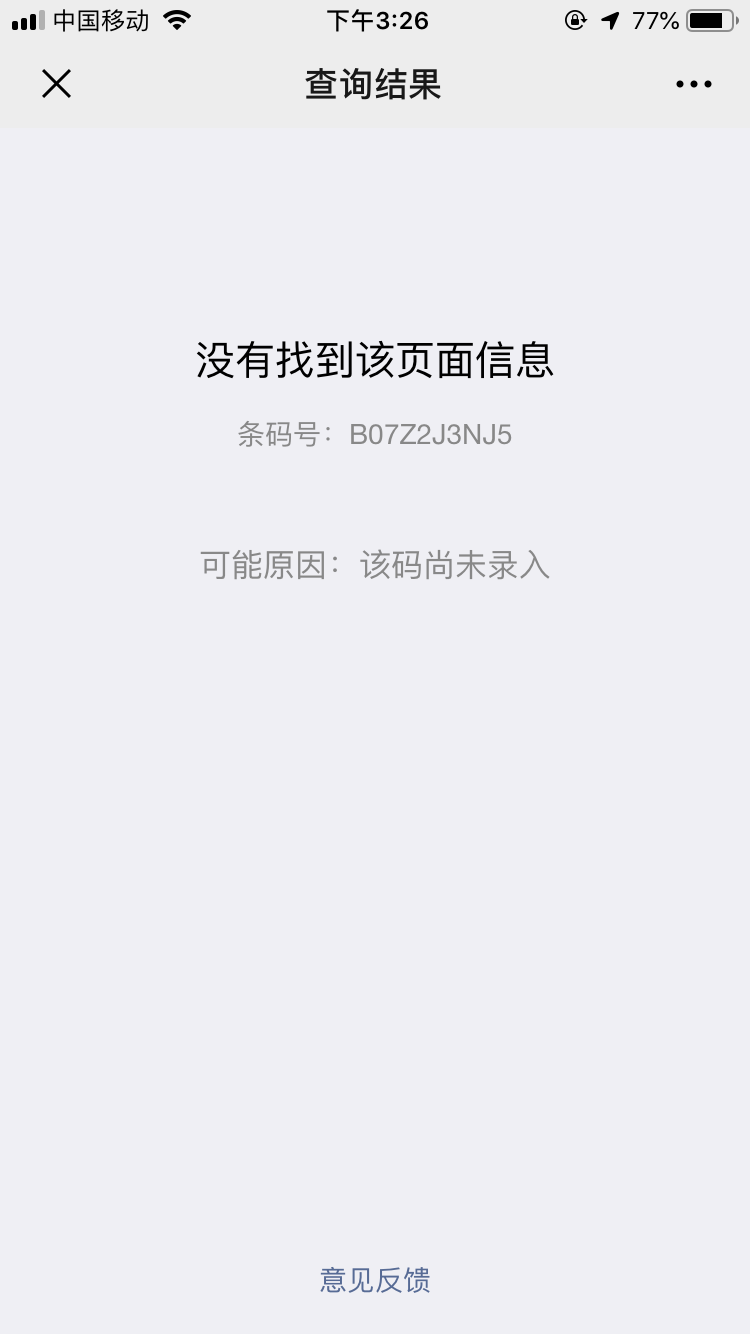Close the 查询结果 page
The height and width of the screenshot is (1334, 750).
tap(56, 84)
